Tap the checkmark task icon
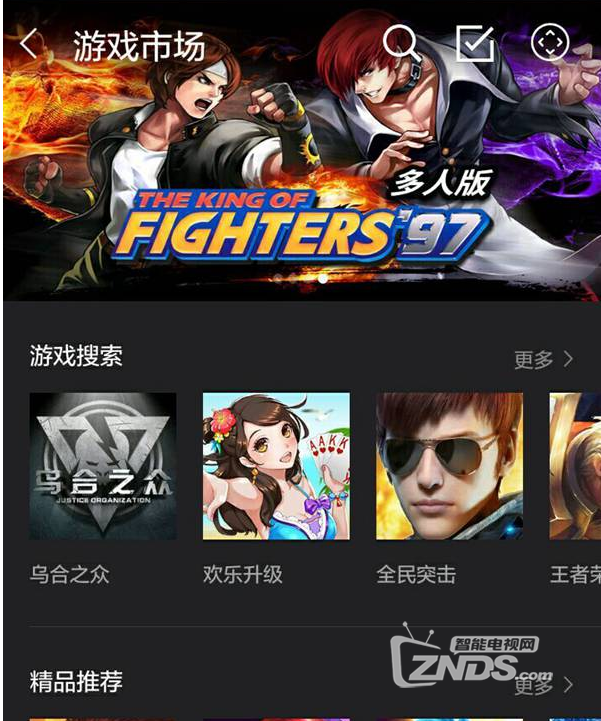Screen dimensions: 601x721 pos(475,43)
